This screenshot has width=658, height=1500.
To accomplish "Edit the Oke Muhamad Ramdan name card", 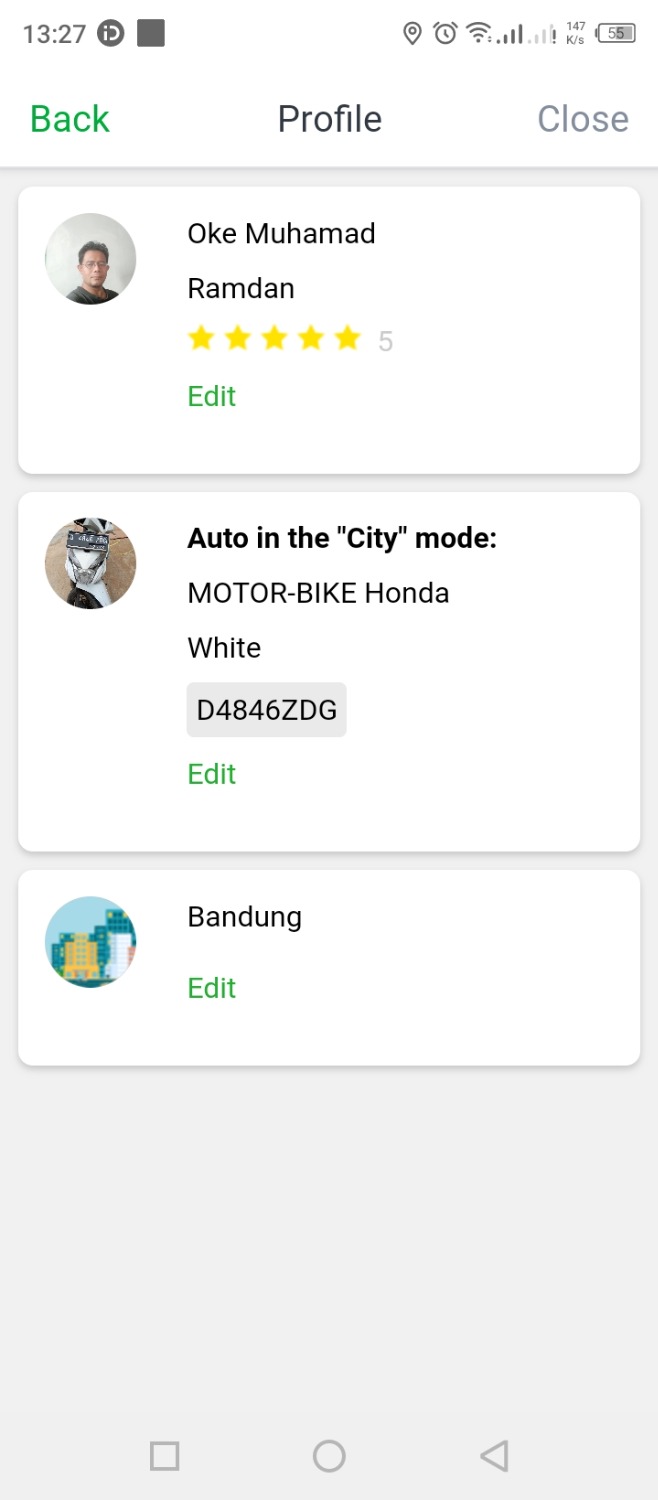I will click(x=212, y=396).
